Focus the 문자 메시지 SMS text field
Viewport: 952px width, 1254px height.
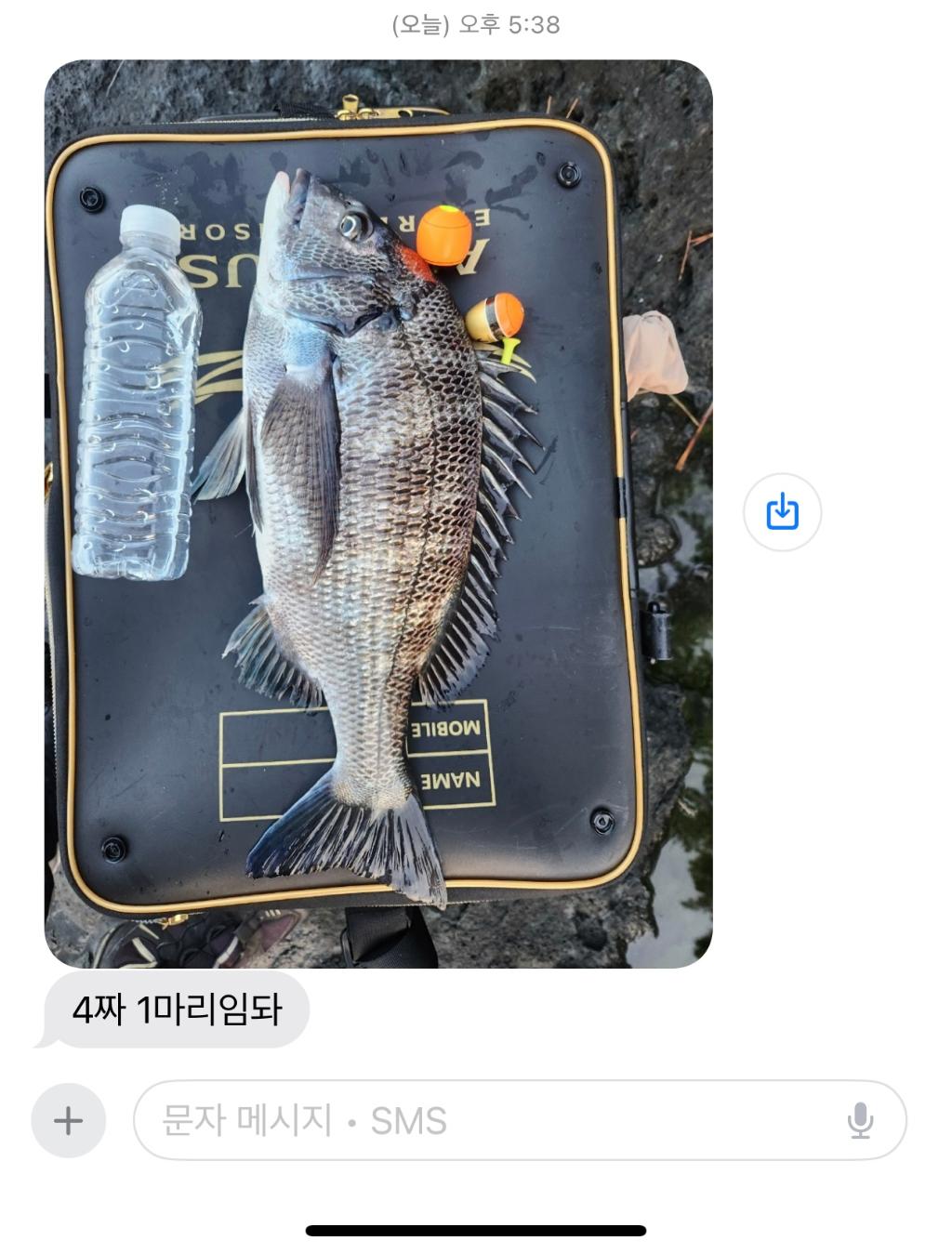483,1120
